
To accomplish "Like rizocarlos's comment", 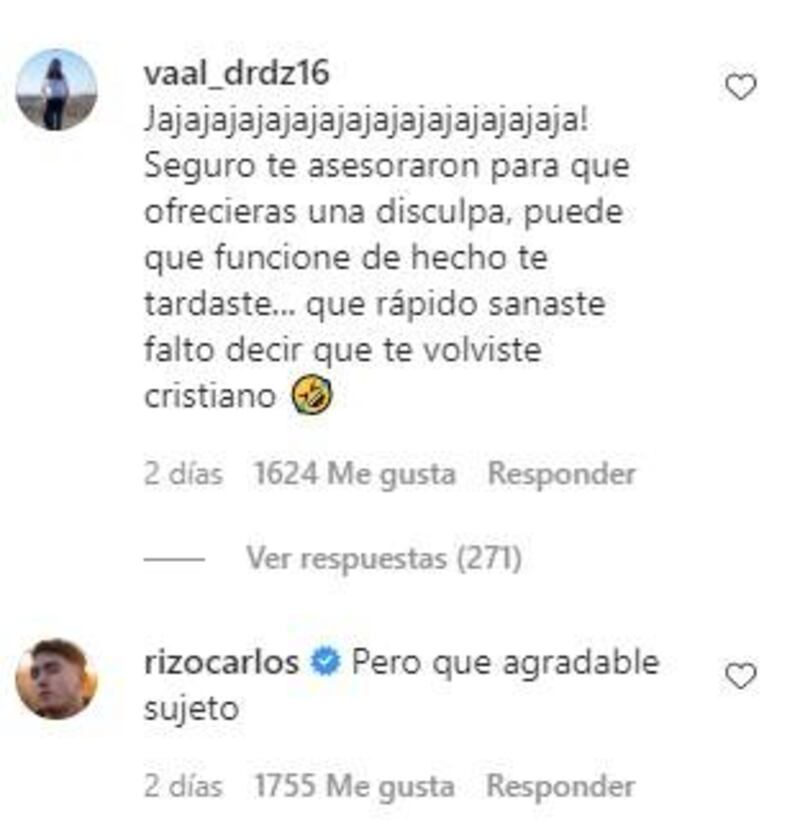I will [740, 677].
